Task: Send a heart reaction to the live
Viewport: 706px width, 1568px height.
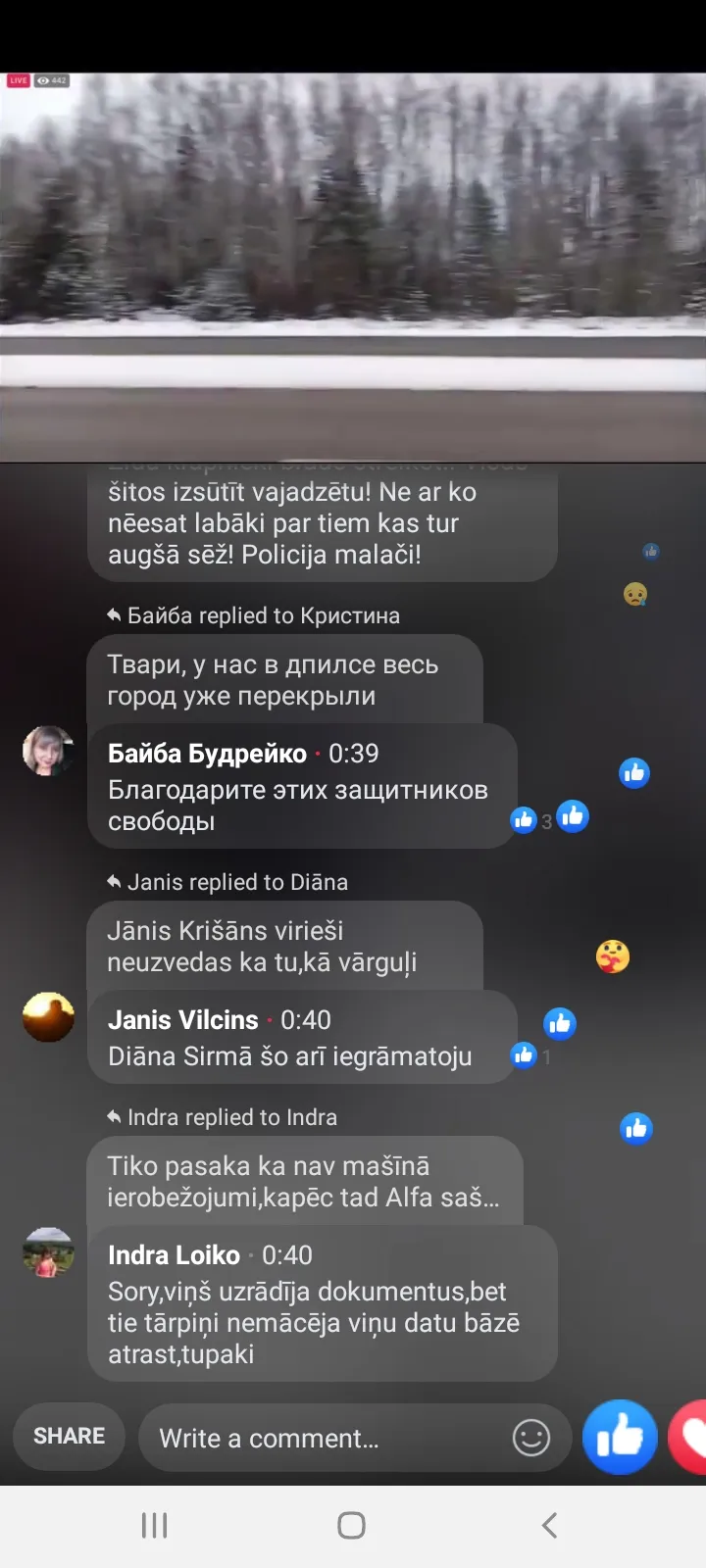Action: point(688,1438)
